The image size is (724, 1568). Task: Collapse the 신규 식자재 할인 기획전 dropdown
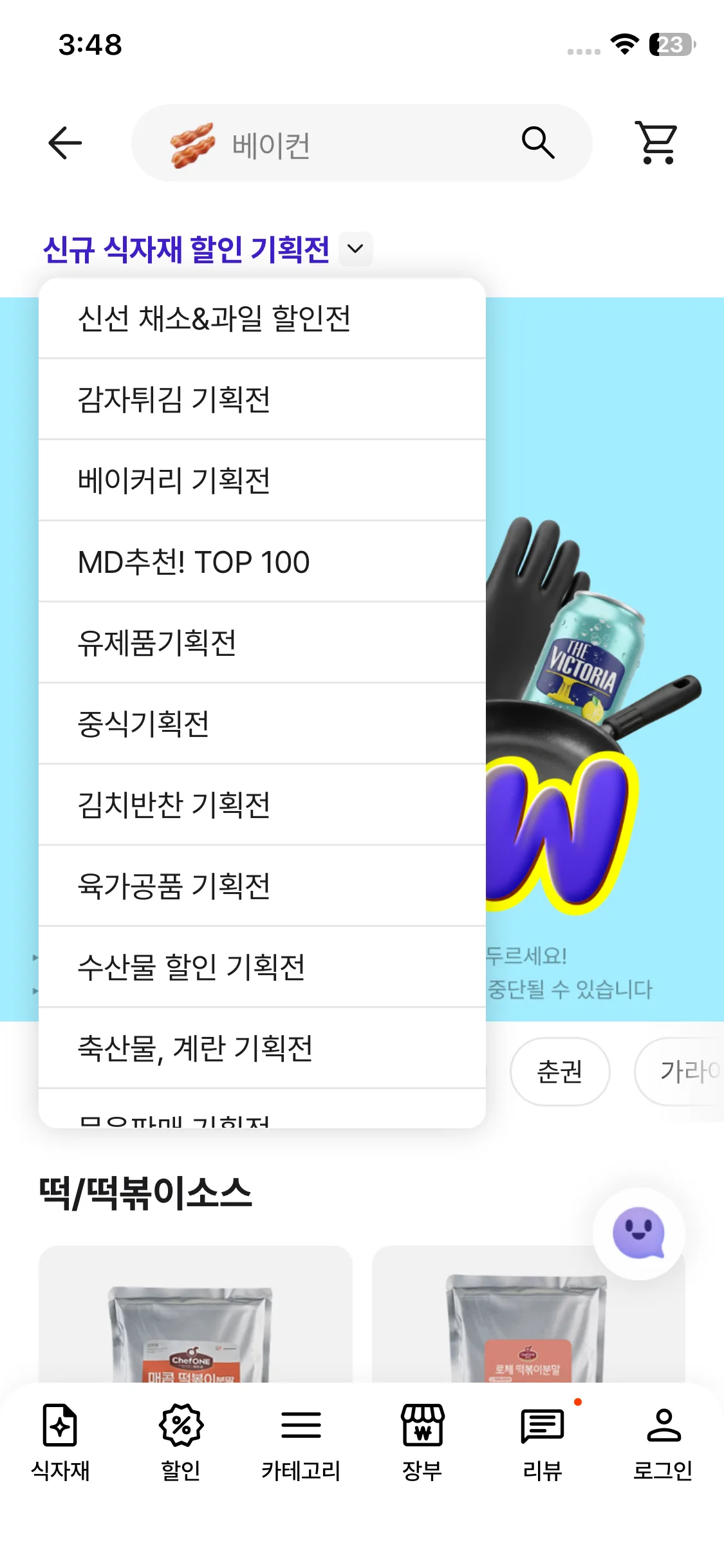click(x=355, y=248)
